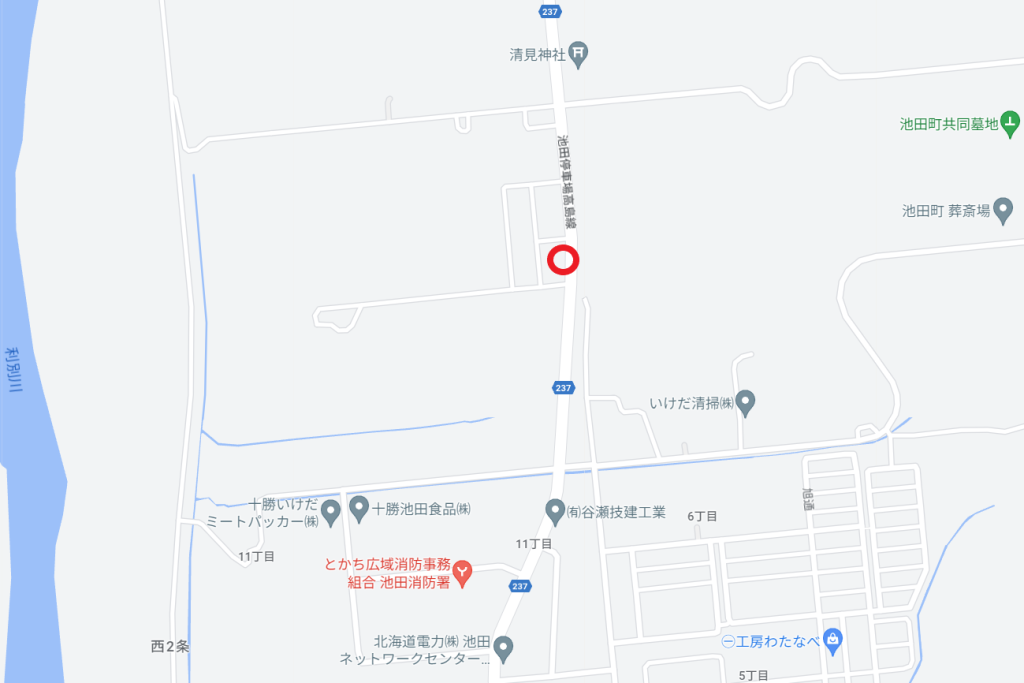Tap the red circle location marker
1024x683 pixels.
[x=564, y=260]
